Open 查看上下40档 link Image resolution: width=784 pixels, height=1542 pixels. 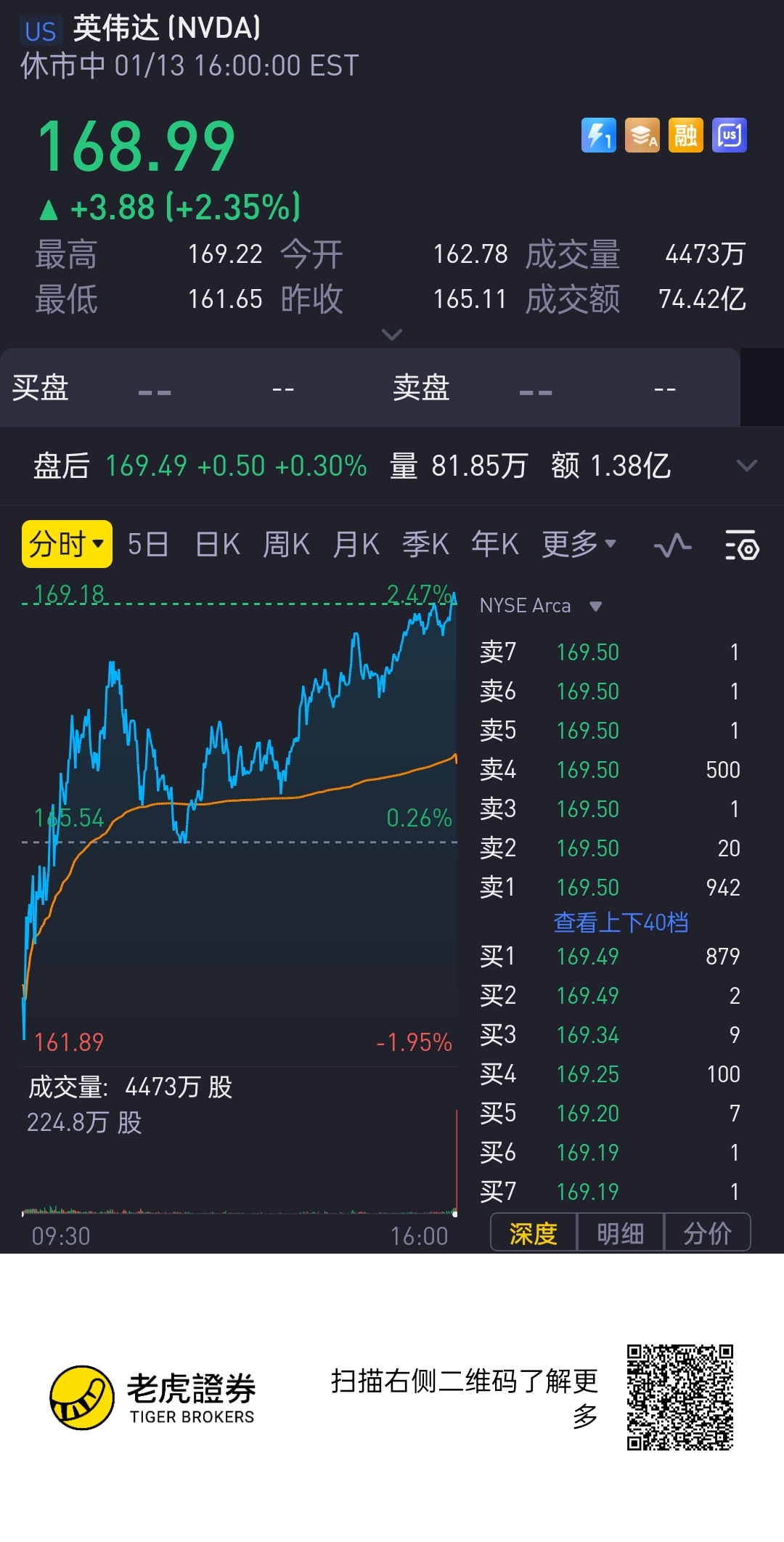pos(621,922)
